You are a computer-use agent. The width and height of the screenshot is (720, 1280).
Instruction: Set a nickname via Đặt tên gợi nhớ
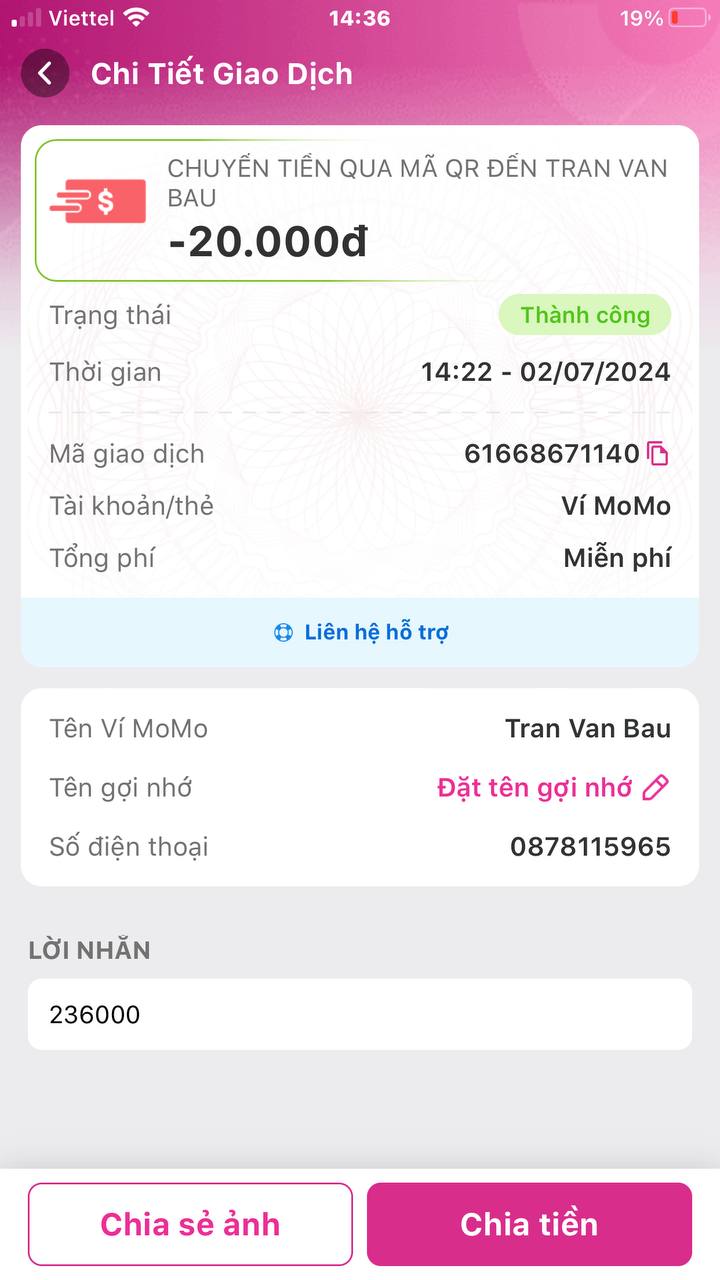(553, 788)
